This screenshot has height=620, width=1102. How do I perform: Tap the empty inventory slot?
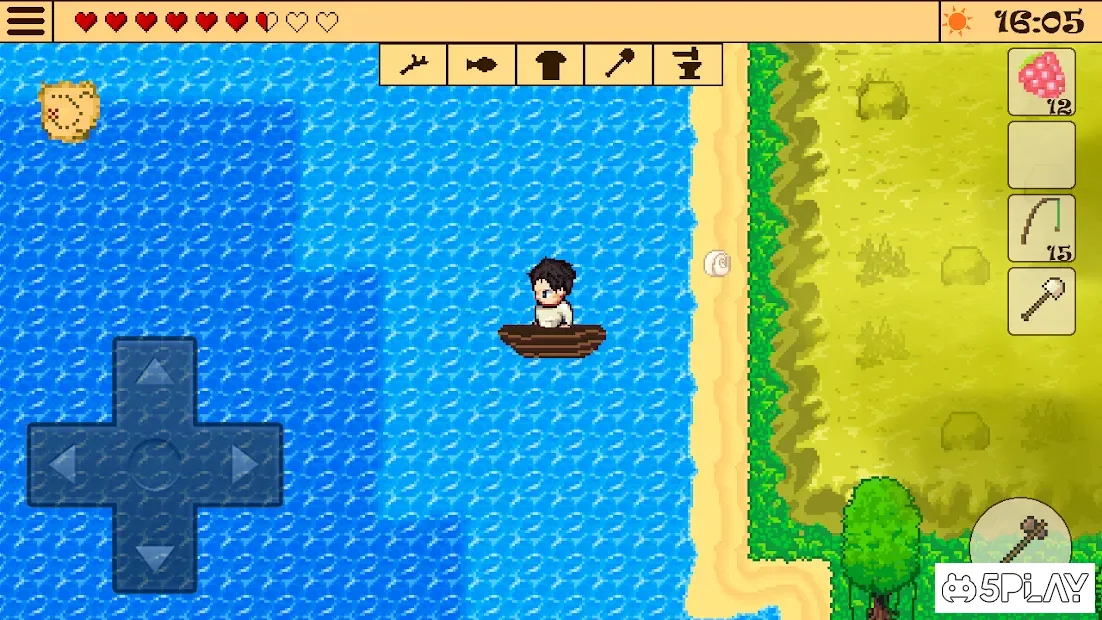click(1041, 155)
